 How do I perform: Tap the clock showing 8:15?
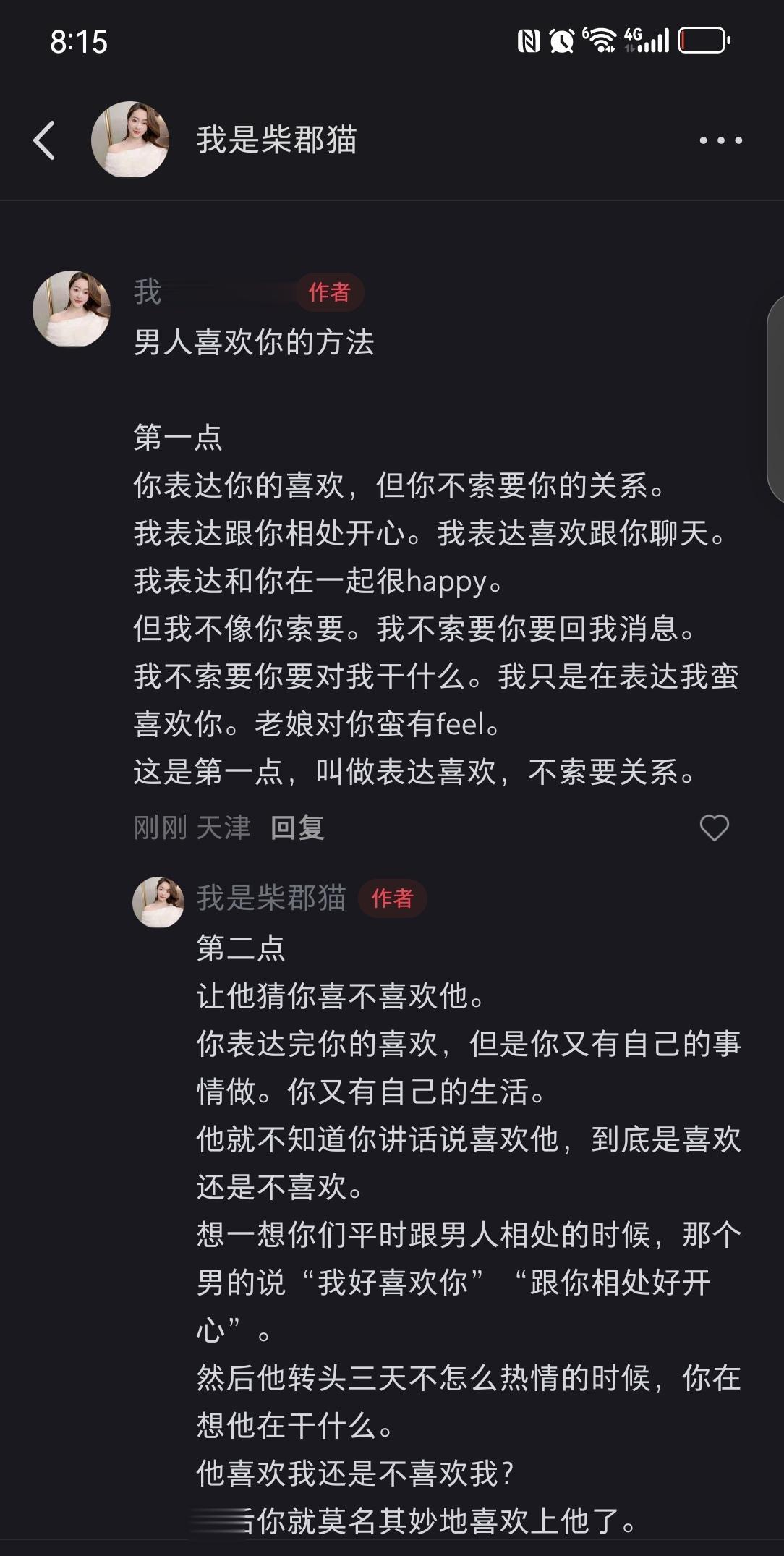click(78, 42)
